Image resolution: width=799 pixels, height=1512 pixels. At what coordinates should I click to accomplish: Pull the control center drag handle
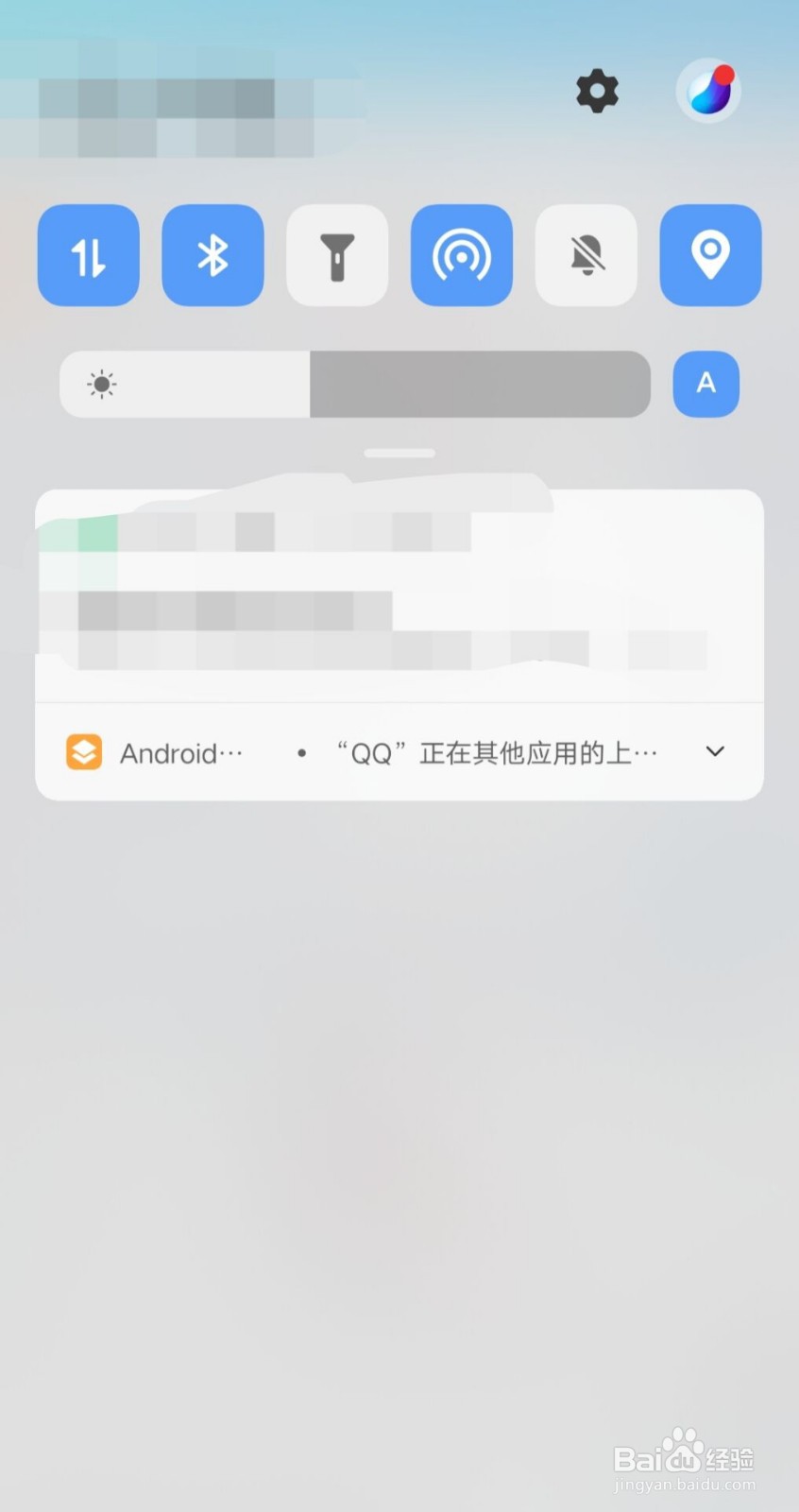pyautogui.click(x=399, y=454)
